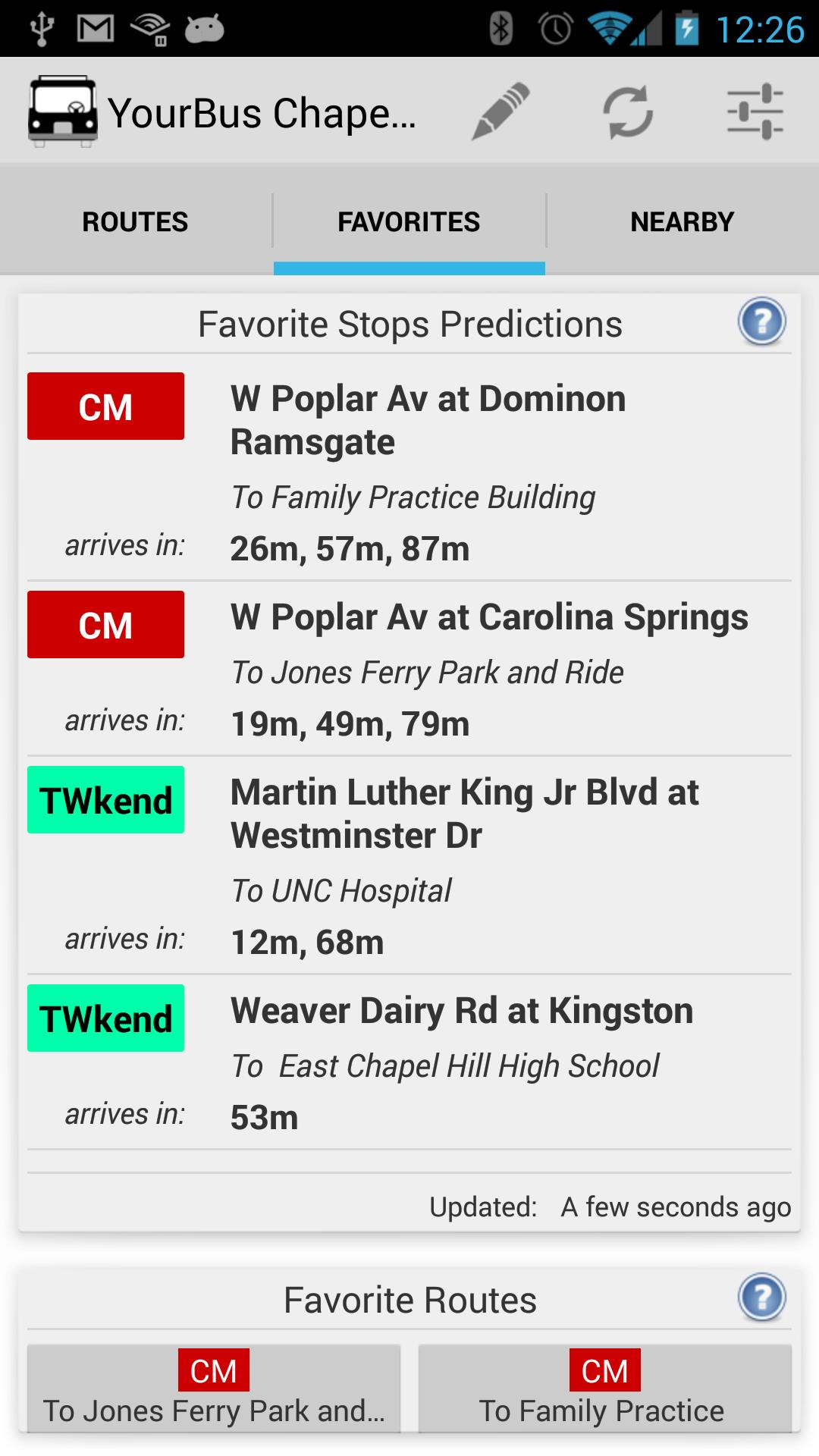Switch to the ROUTES tab

[135, 221]
